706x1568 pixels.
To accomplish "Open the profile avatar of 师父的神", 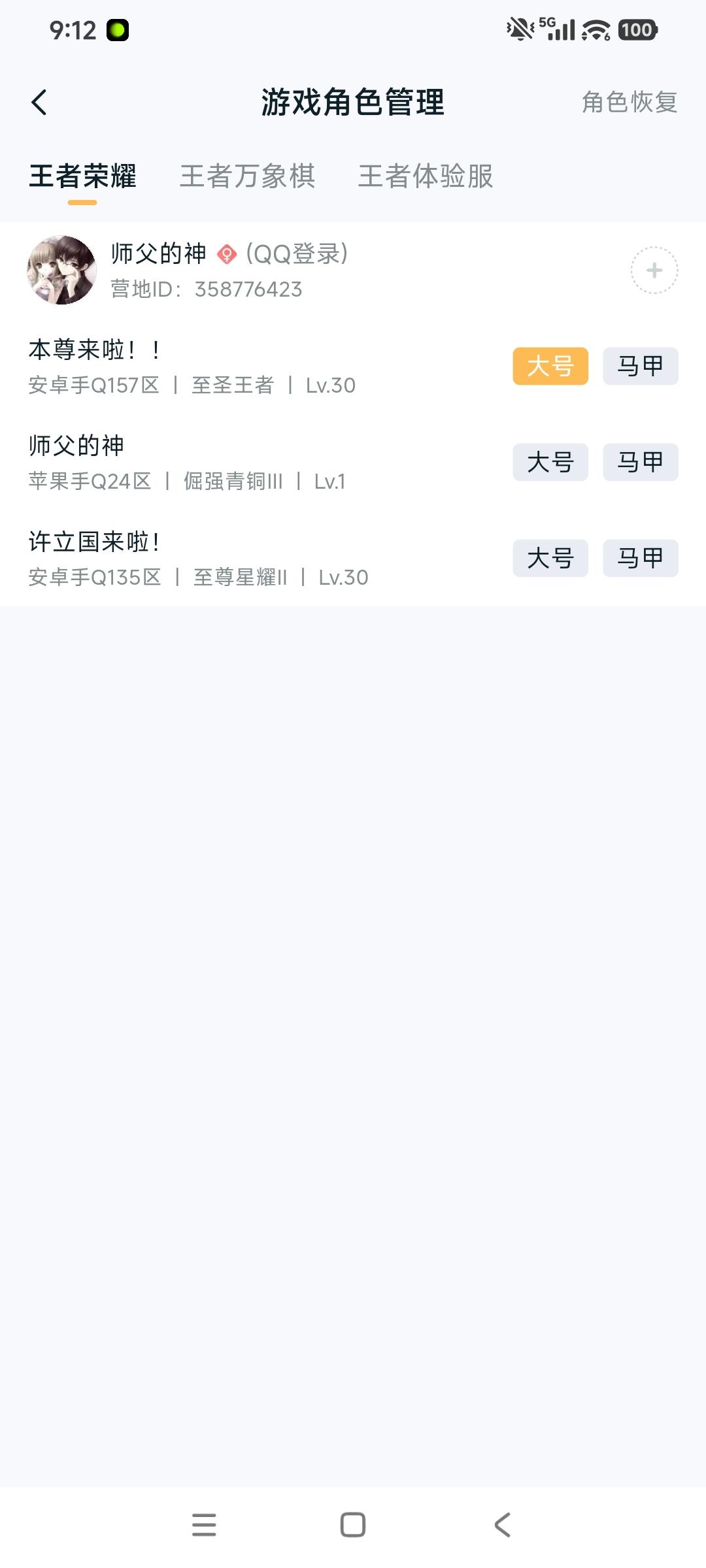I will click(62, 270).
